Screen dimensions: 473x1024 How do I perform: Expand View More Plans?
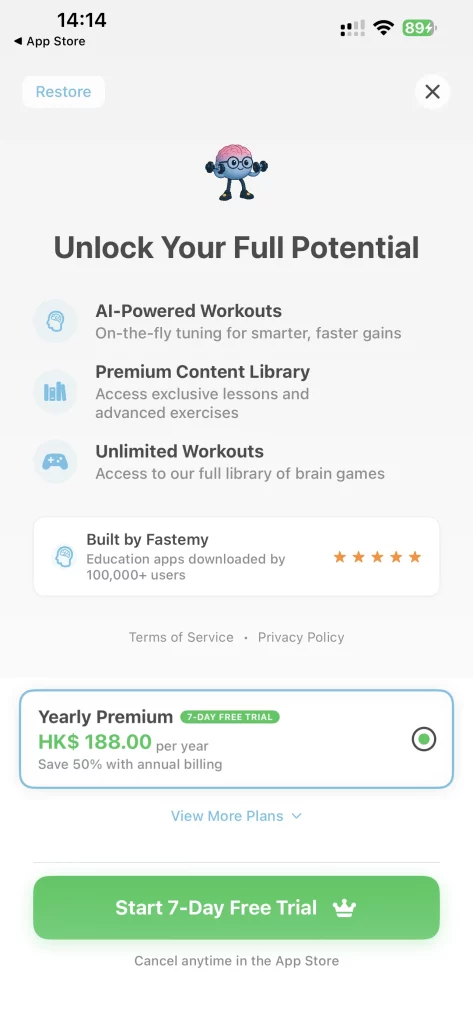coord(236,816)
